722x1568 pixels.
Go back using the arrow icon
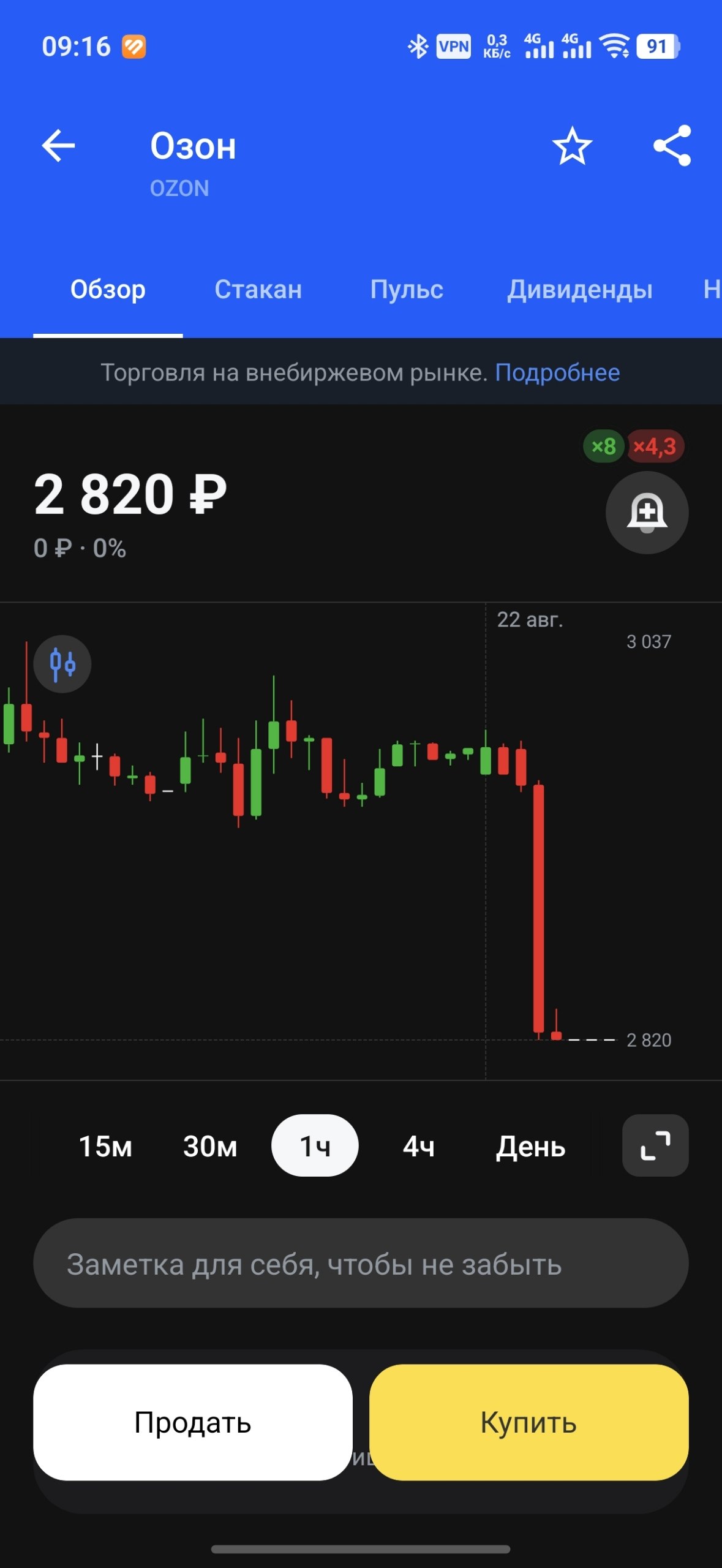pyautogui.click(x=58, y=146)
